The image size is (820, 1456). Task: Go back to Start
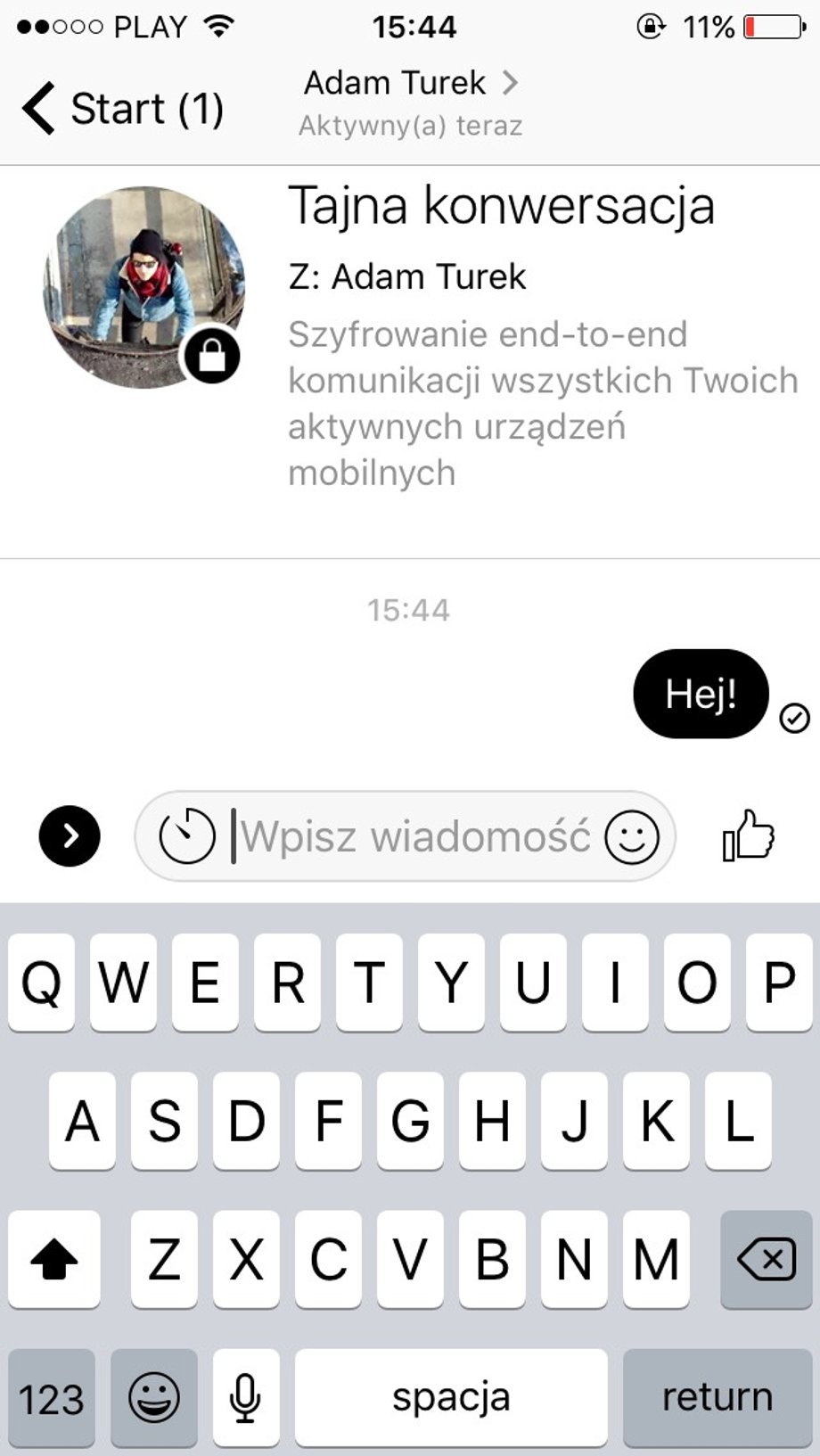click(x=120, y=109)
